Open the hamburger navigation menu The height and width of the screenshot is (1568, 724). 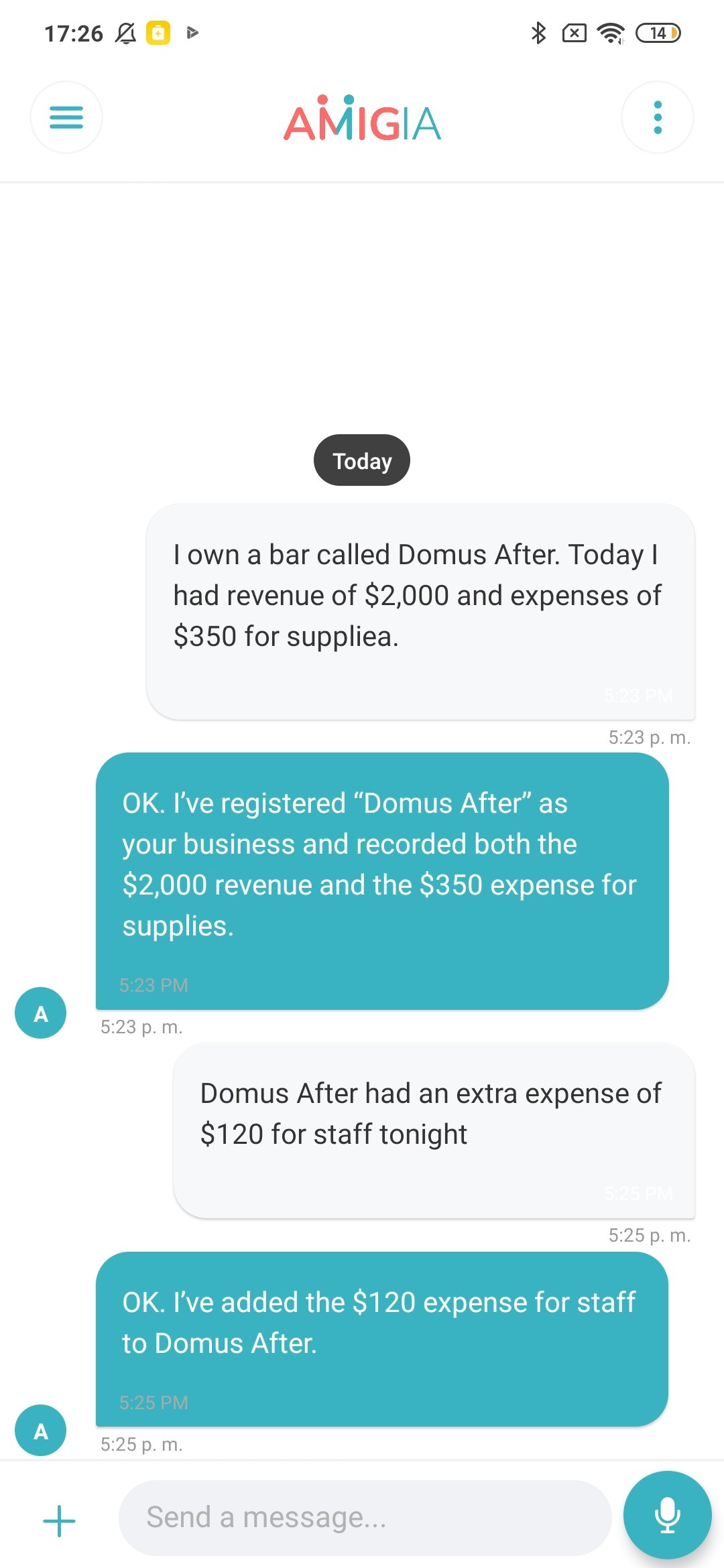[x=66, y=117]
